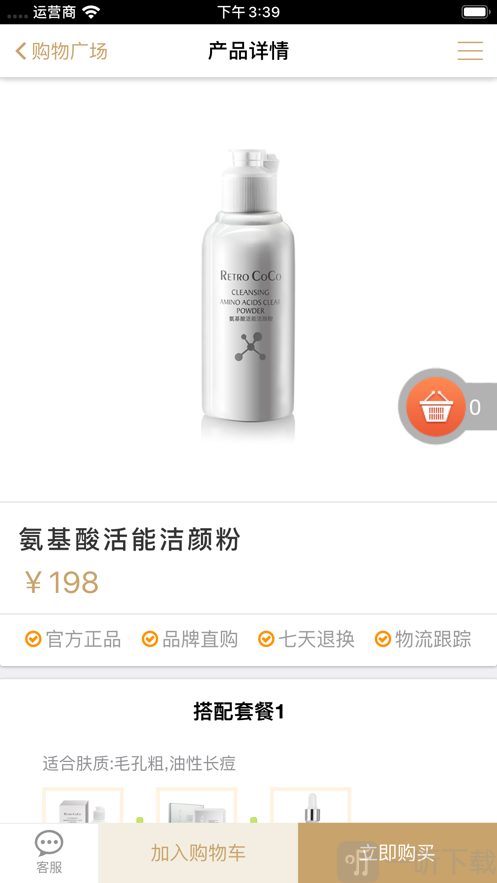This screenshot has height=883, width=497.
Task: Open the dropper bottle product in 搭配套餐1
Action: (311, 805)
